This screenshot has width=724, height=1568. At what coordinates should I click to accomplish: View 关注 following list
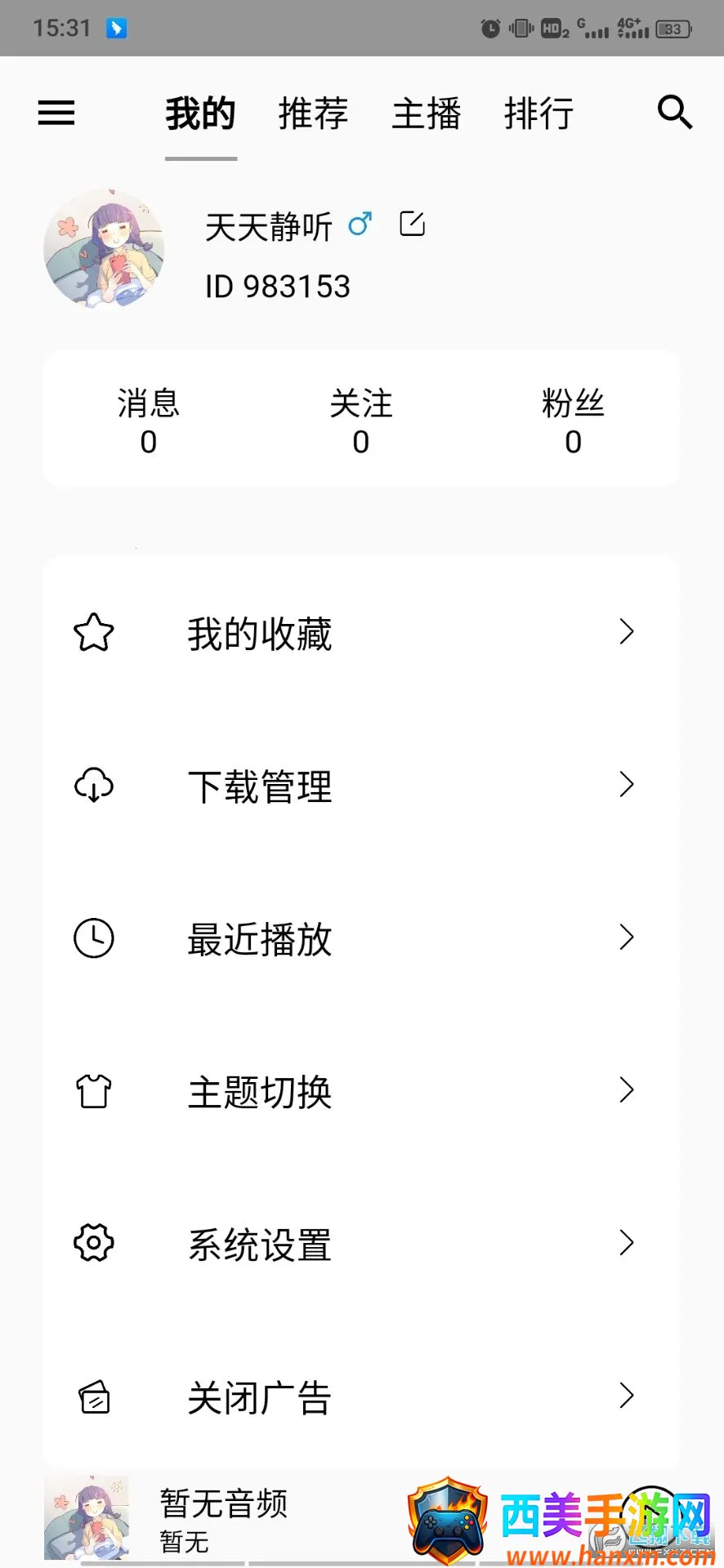pyautogui.click(x=360, y=421)
